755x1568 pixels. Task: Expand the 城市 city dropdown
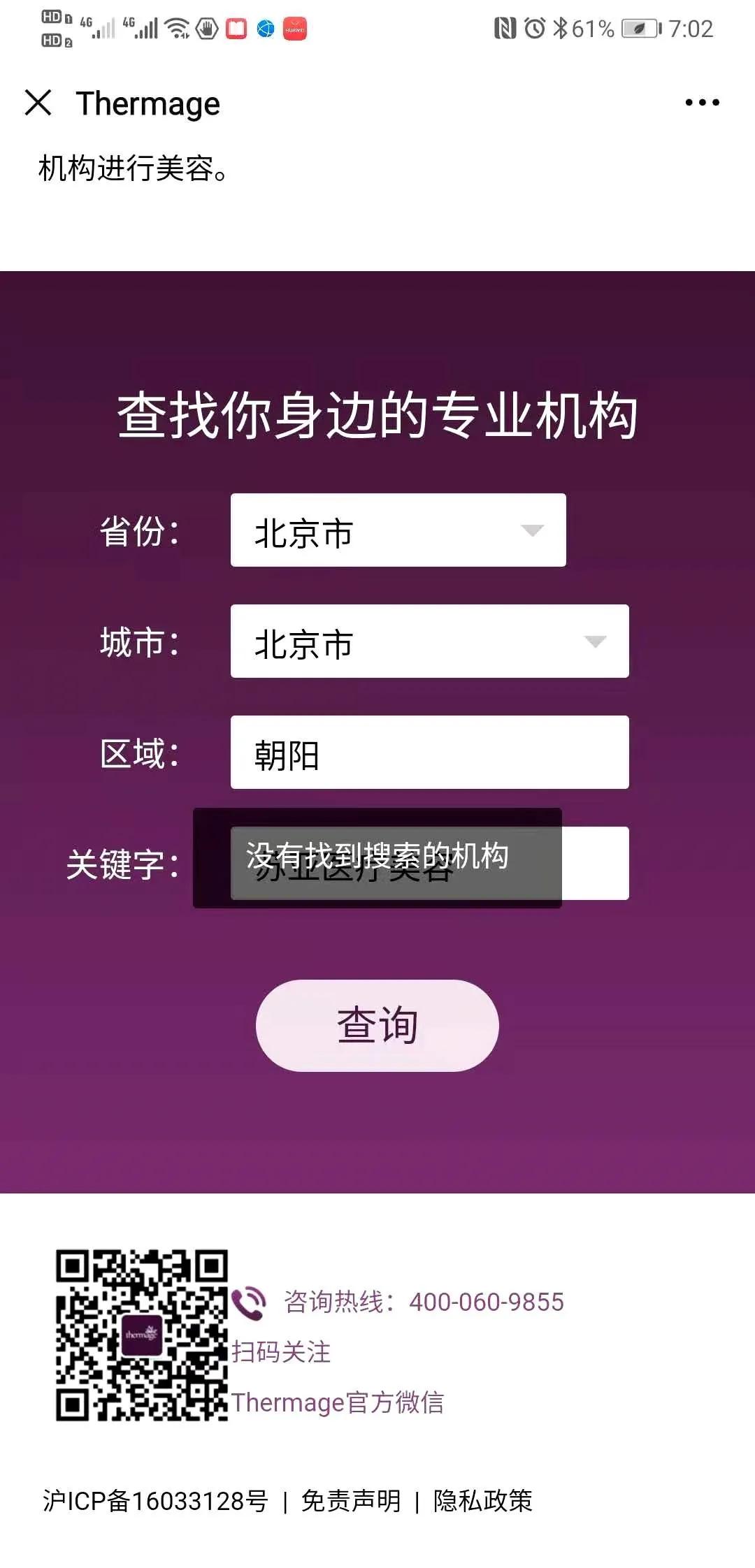(x=429, y=641)
